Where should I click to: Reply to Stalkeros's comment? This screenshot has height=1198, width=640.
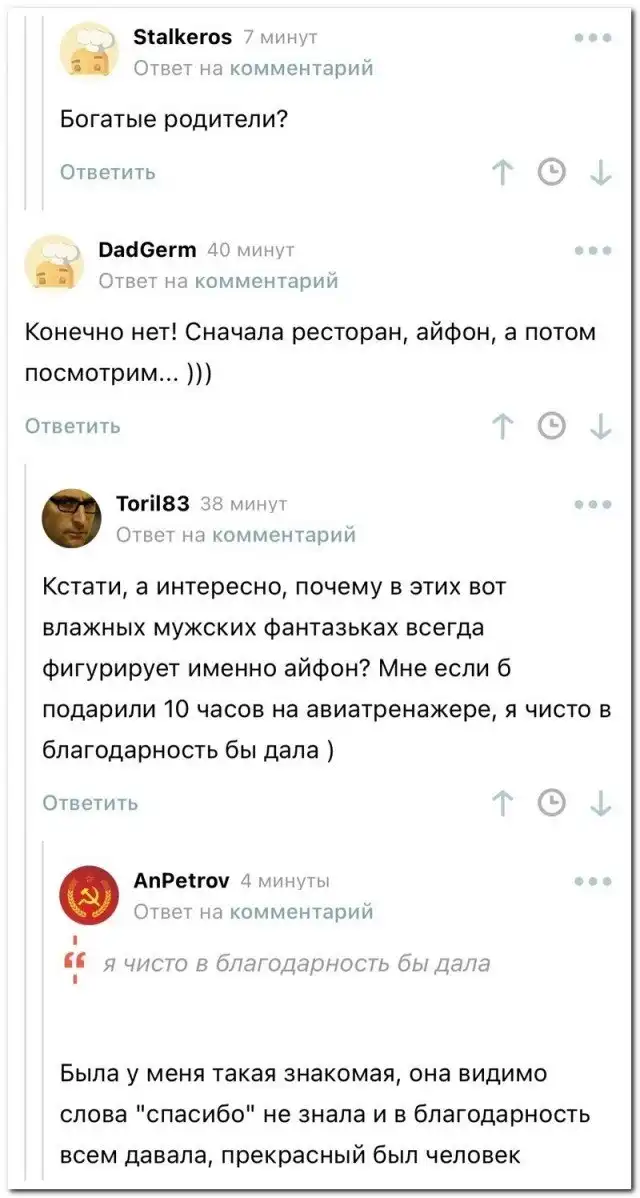pos(108,172)
